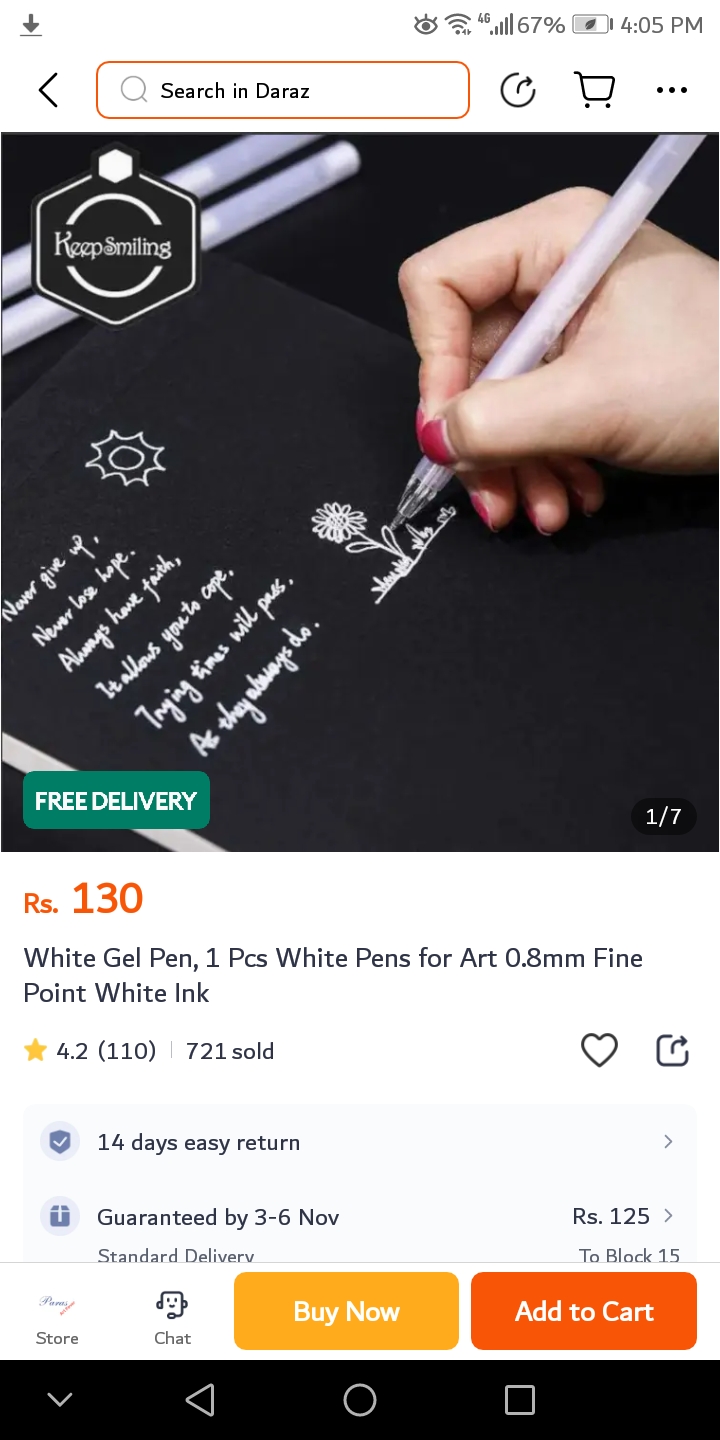Image resolution: width=720 pixels, height=1440 pixels.
Task: Go back using the top arrow
Action: pos(48,90)
